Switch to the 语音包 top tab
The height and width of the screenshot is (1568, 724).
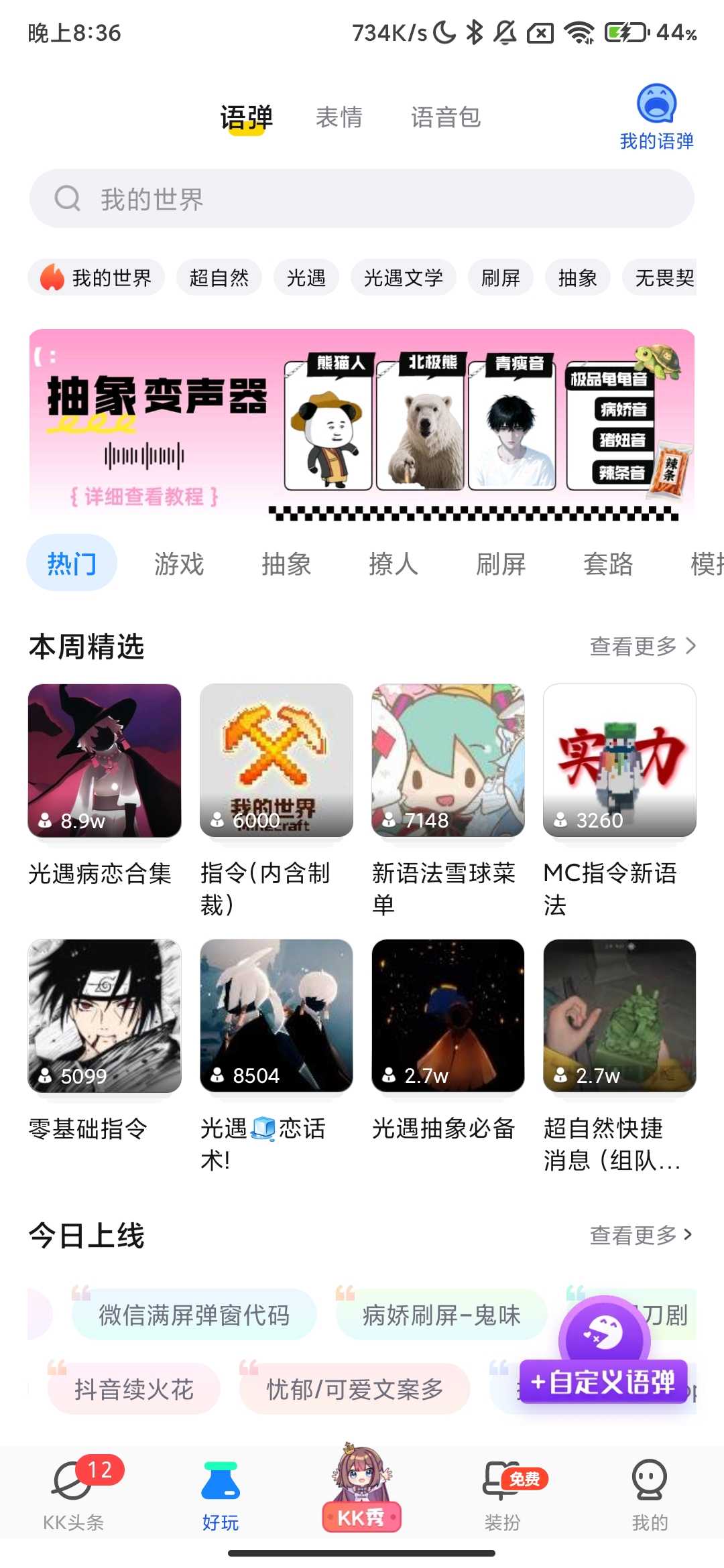tap(446, 117)
